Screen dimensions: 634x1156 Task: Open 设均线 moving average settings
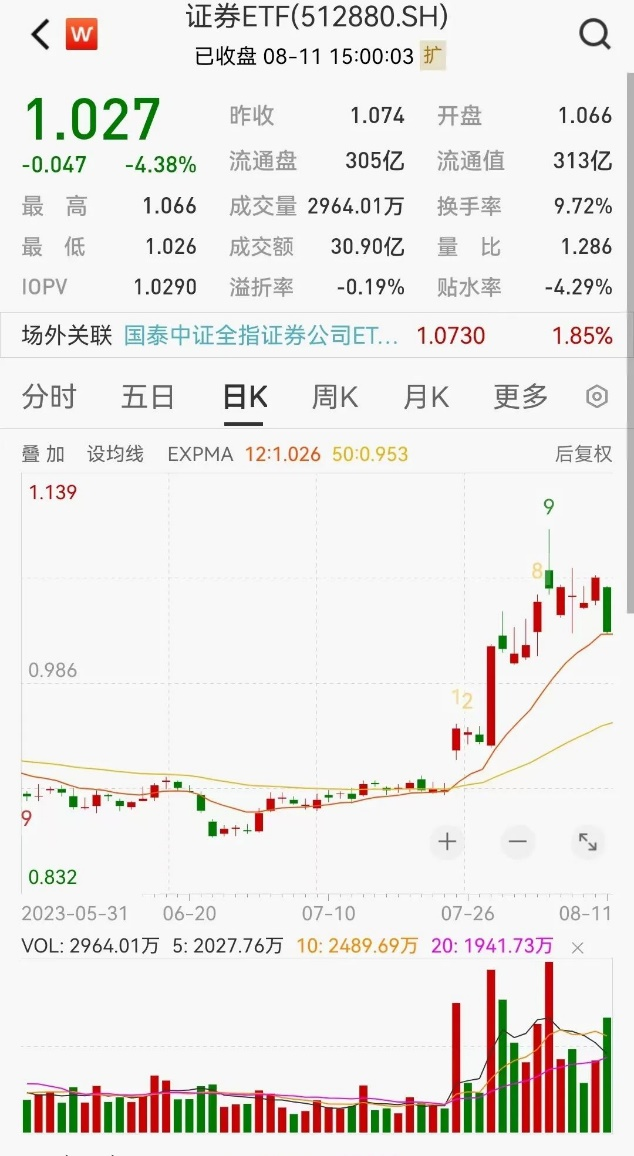click(115, 454)
